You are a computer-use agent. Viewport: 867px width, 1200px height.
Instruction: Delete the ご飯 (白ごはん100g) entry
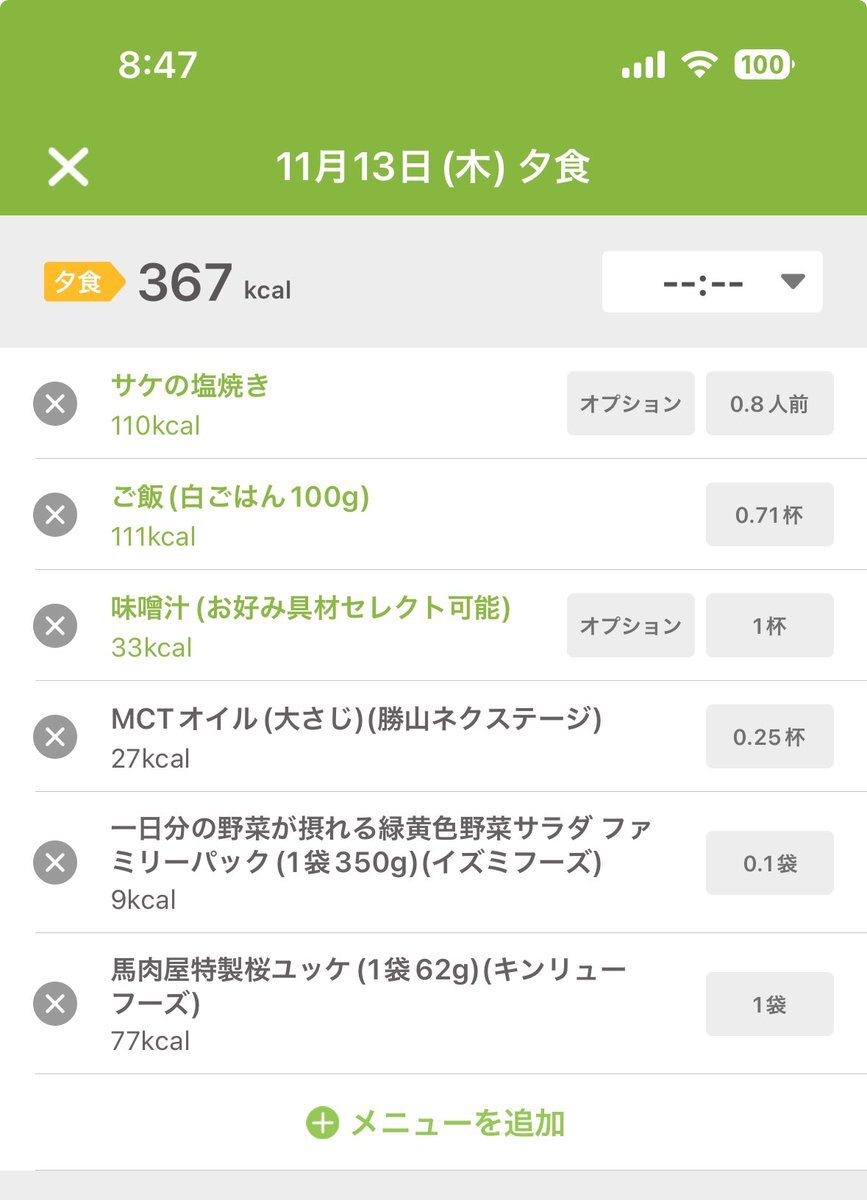pos(55,515)
